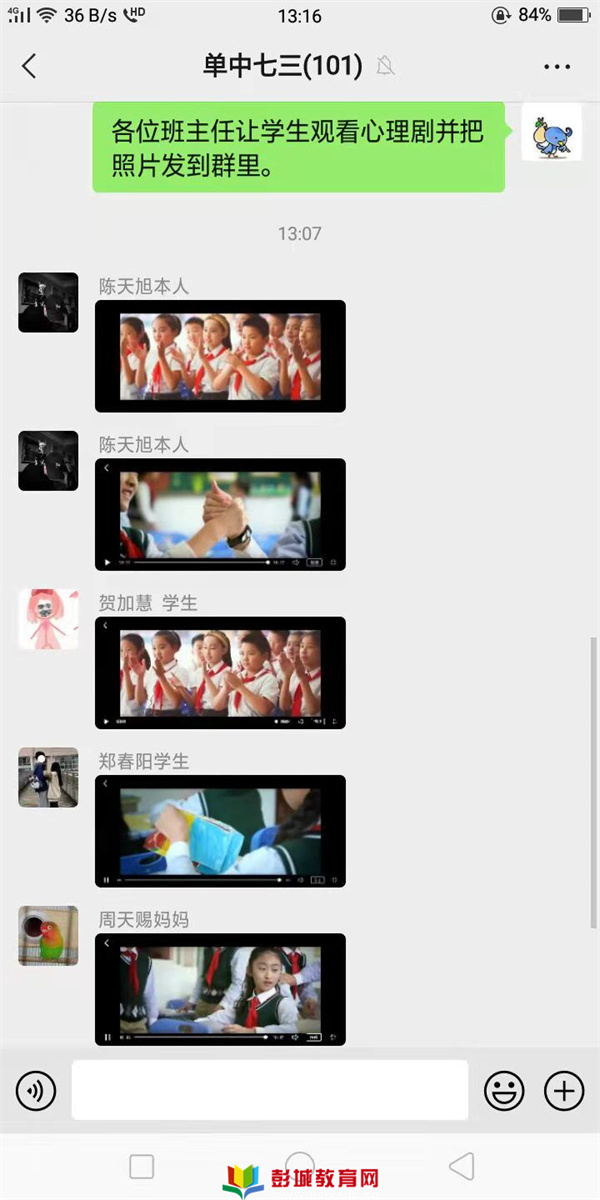Open the plus attachment menu

pyautogui.click(x=564, y=1090)
